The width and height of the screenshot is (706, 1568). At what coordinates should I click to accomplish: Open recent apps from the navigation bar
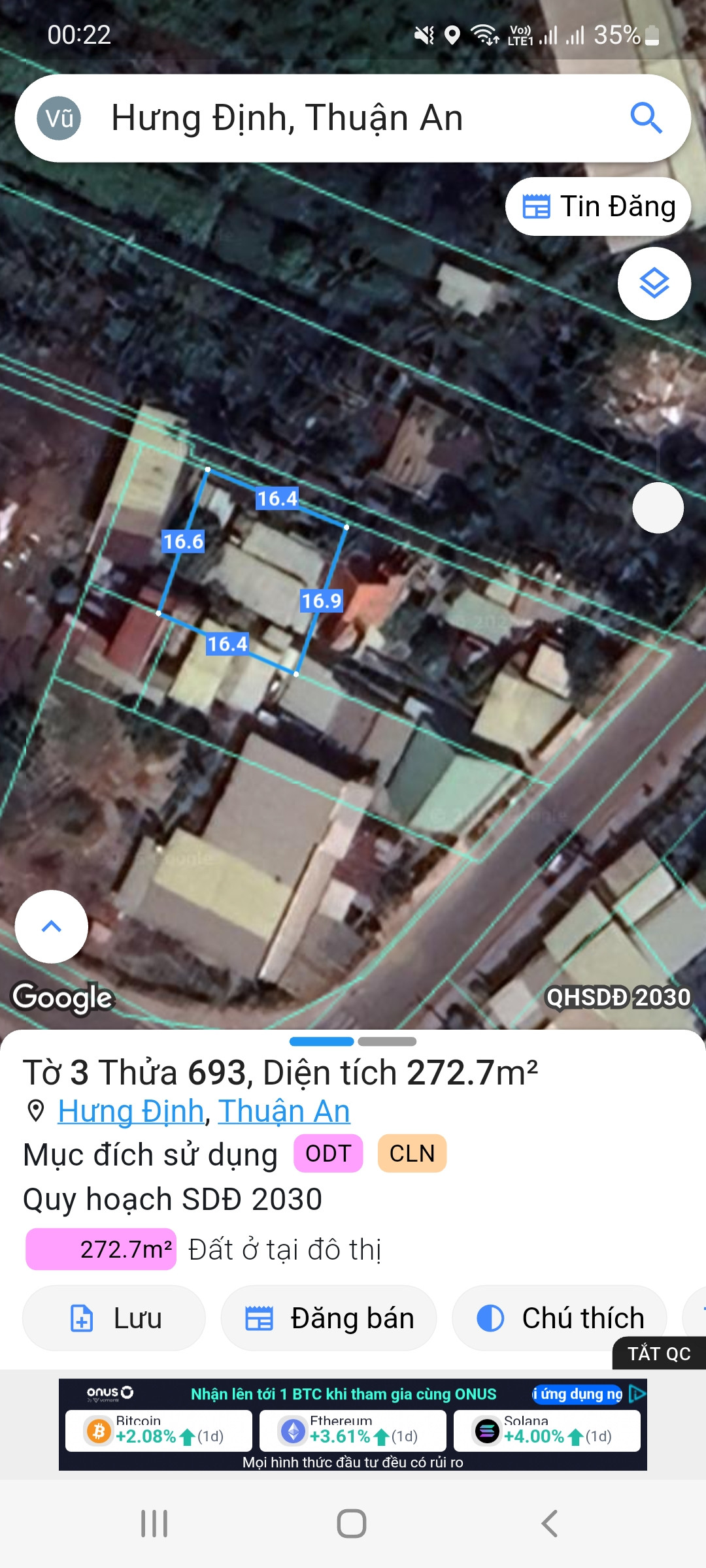pos(154,1524)
